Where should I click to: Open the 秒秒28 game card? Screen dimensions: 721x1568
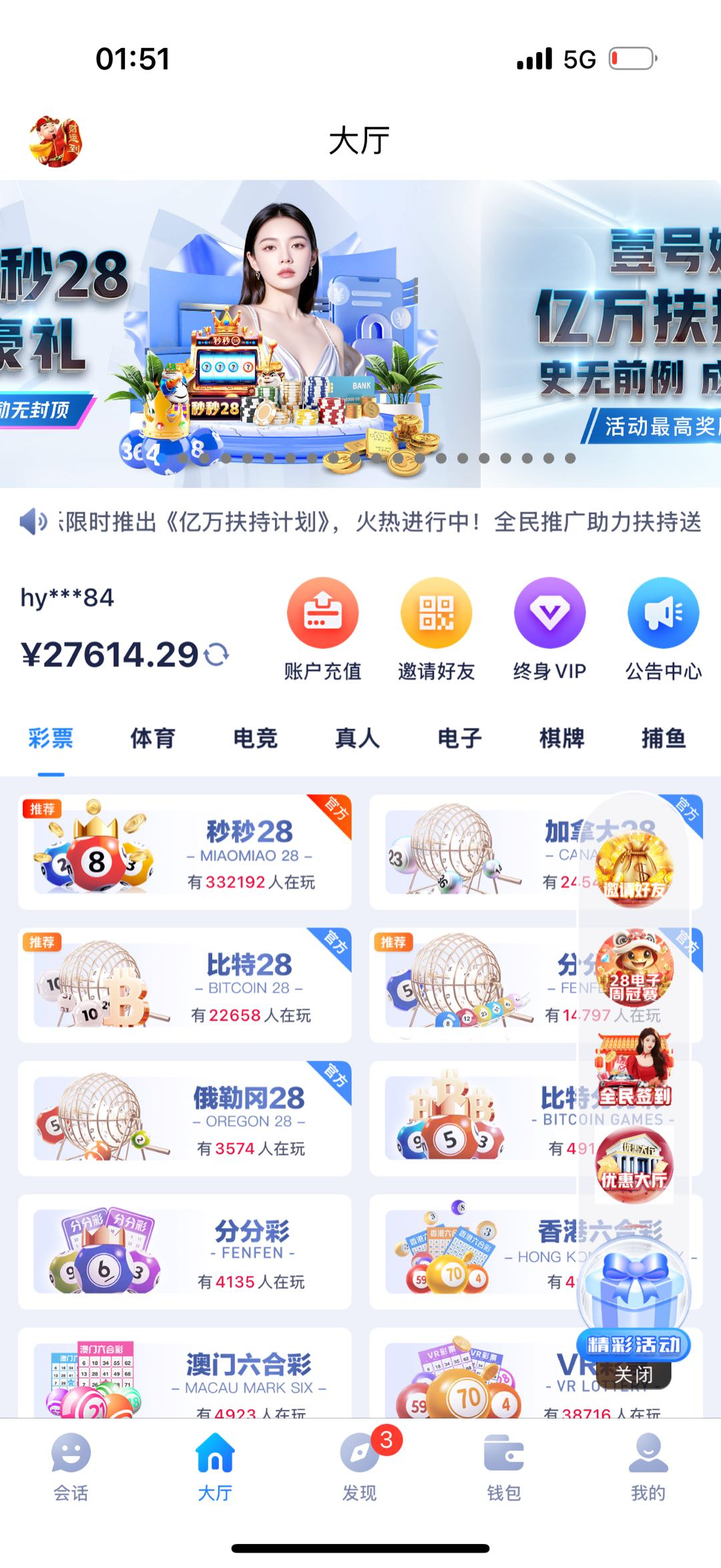pyautogui.click(x=185, y=852)
